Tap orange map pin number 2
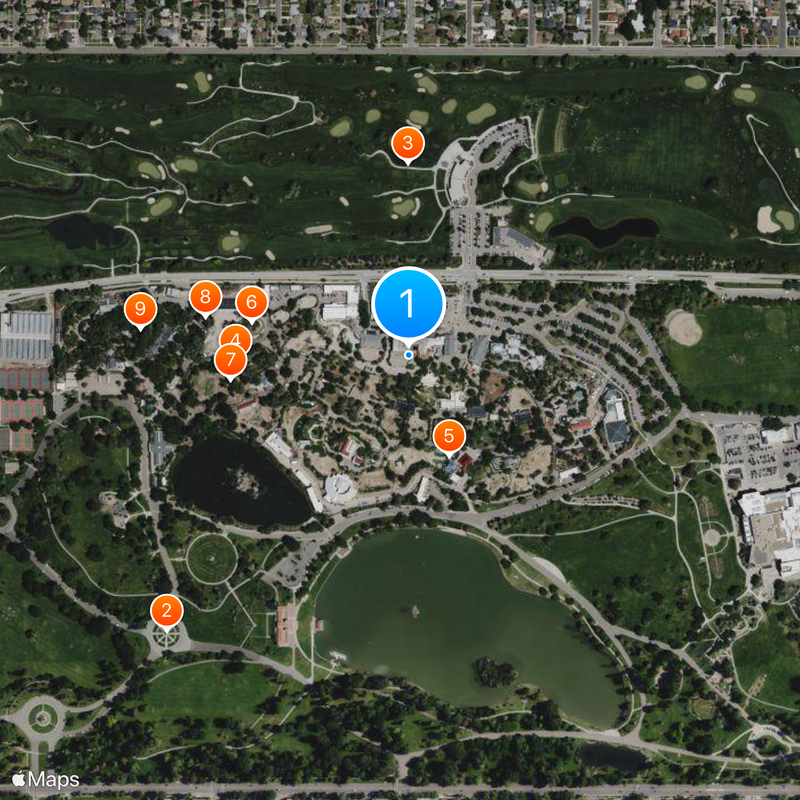This screenshot has width=800, height=800. pyautogui.click(x=167, y=609)
